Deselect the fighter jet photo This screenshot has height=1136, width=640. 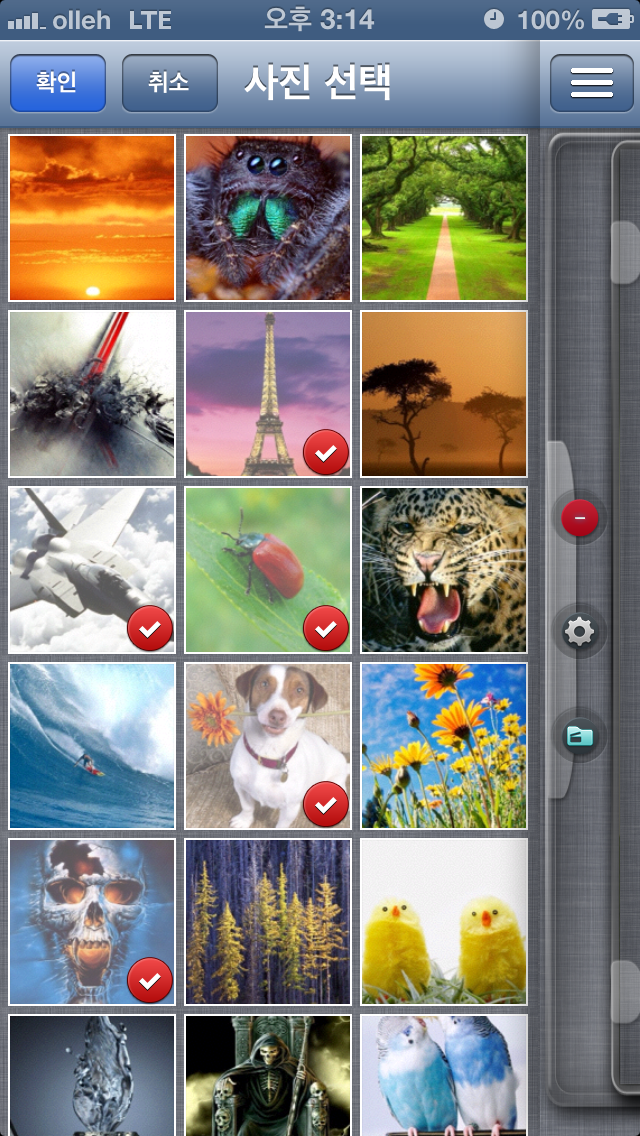pyautogui.click(x=92, y=570)
